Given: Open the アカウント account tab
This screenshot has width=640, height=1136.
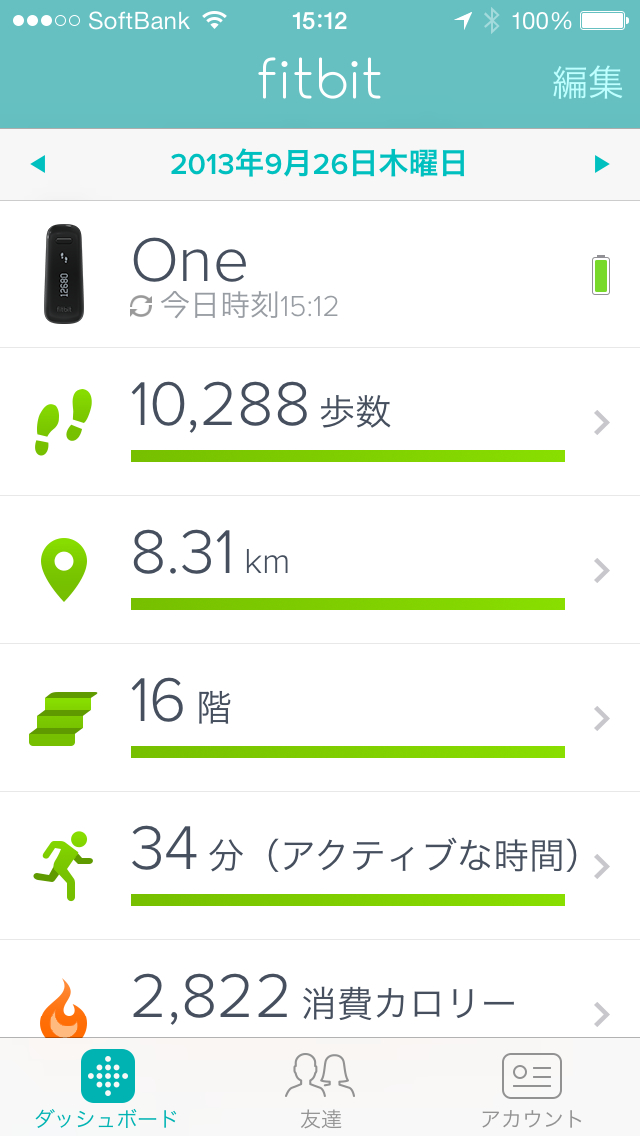Looking at the screenshot, I should 531,1088.
